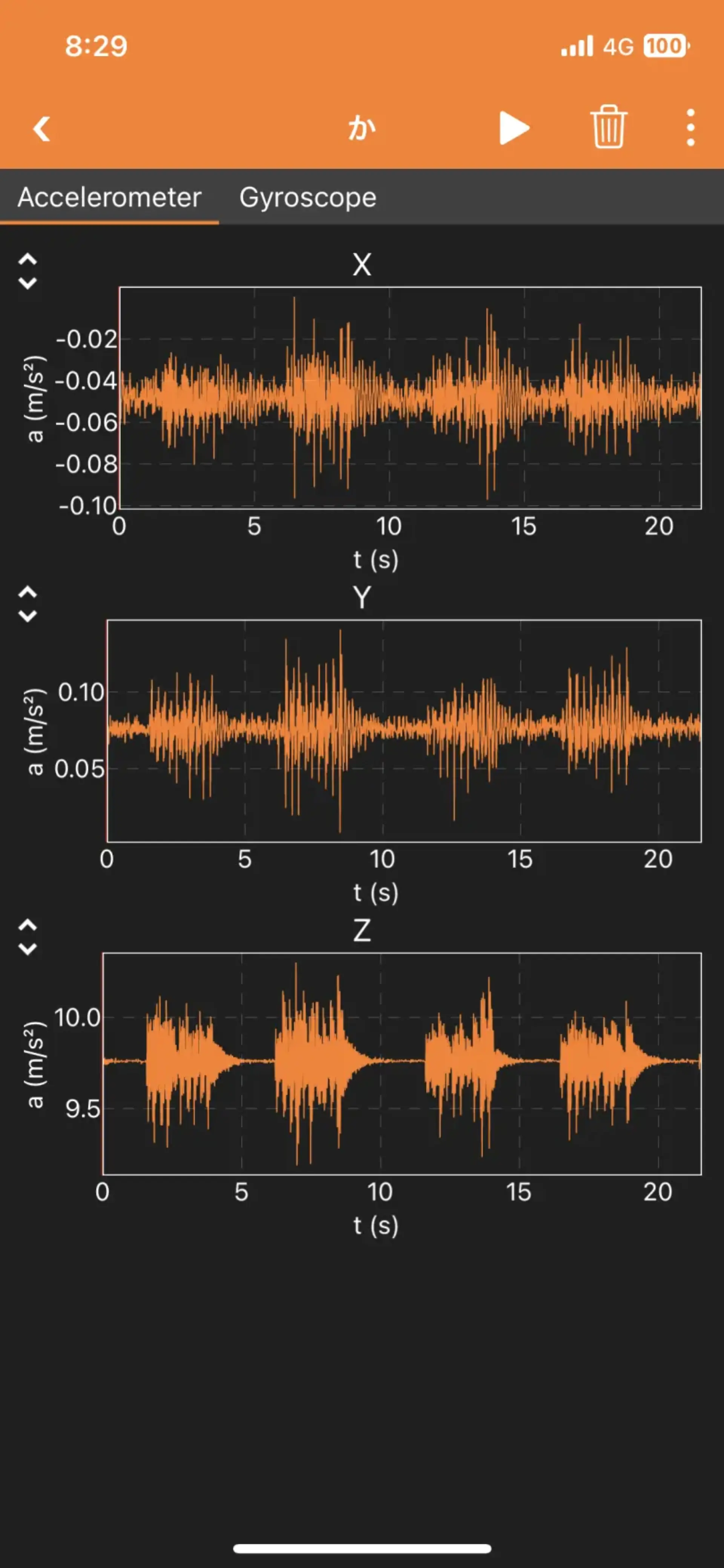Expand the Y graph with its arrows
Screen dimensions: 724x1568
click(x=28, y=604)
